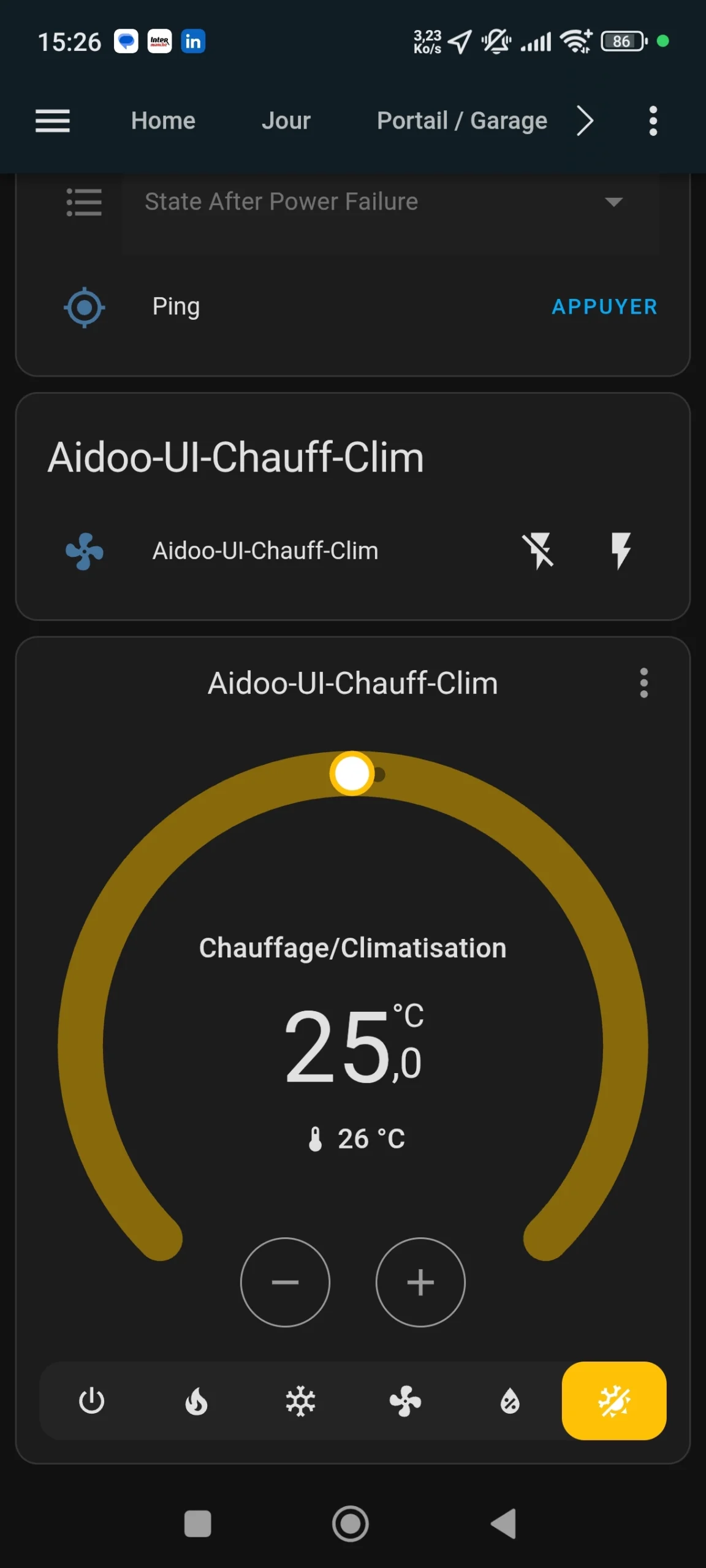Open the Portail / Garage tab
The height and width of the screenshot is (1568, 706).
point(461,121)
